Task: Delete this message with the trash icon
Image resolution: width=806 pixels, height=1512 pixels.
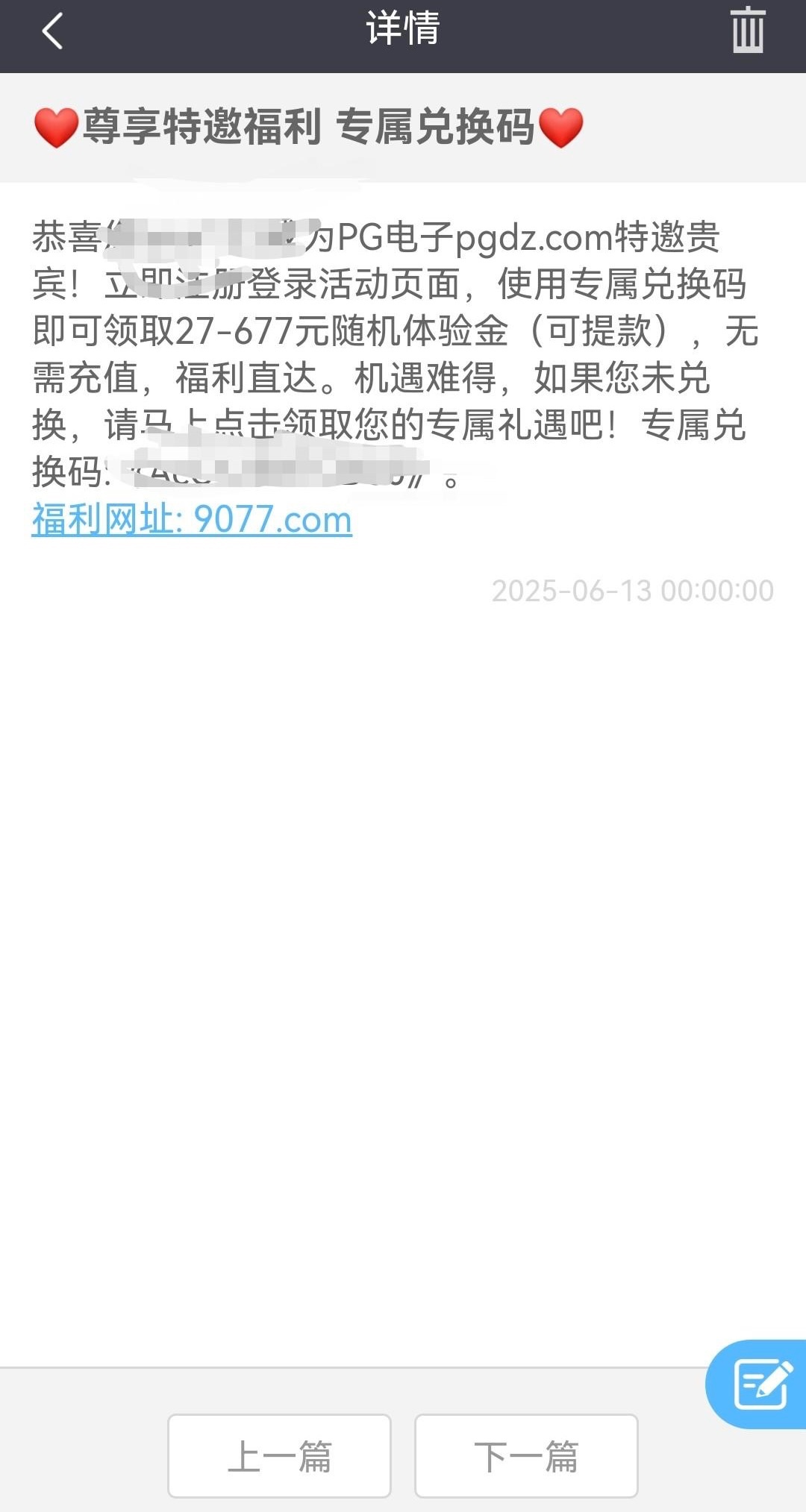Action: tap(747, 31)
